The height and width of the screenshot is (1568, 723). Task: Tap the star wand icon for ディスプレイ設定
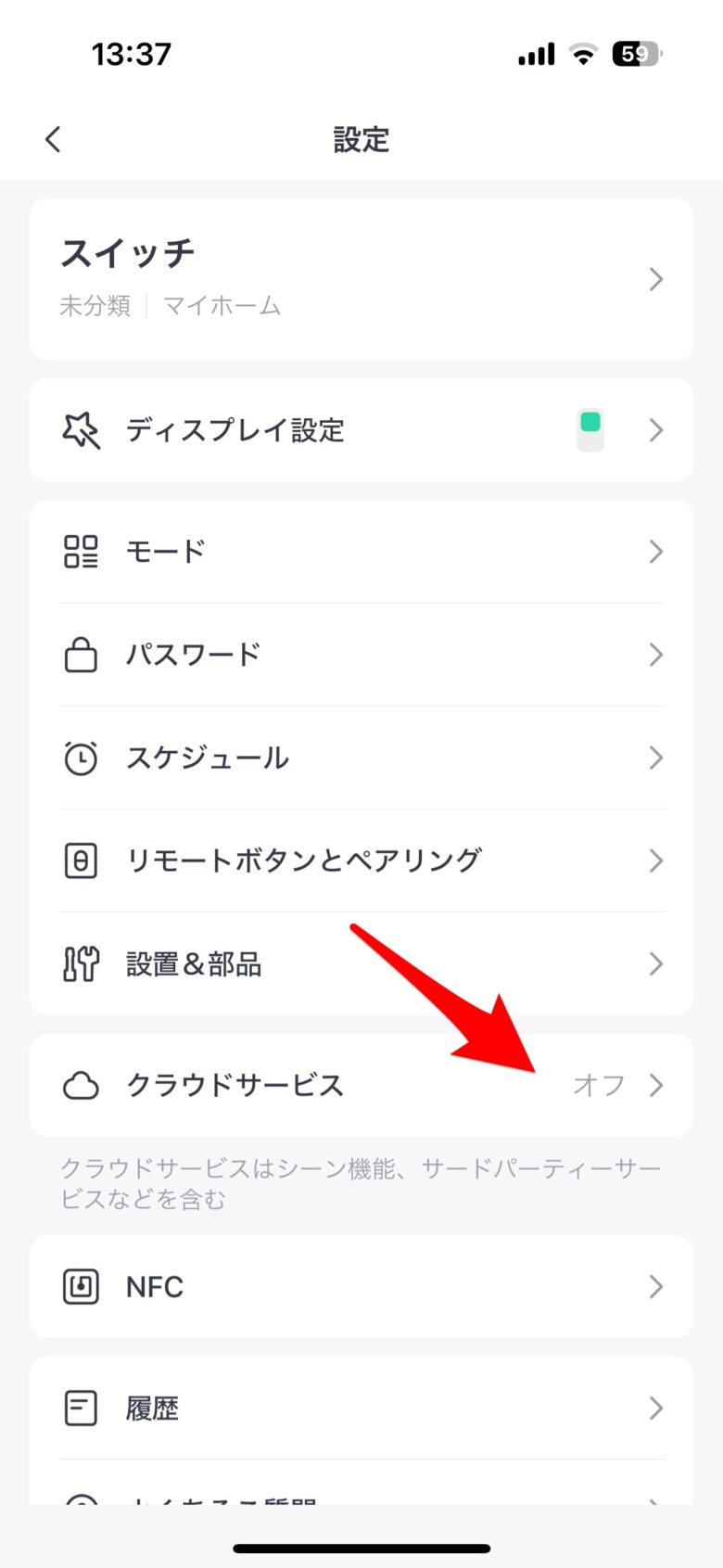click(82, 429)
